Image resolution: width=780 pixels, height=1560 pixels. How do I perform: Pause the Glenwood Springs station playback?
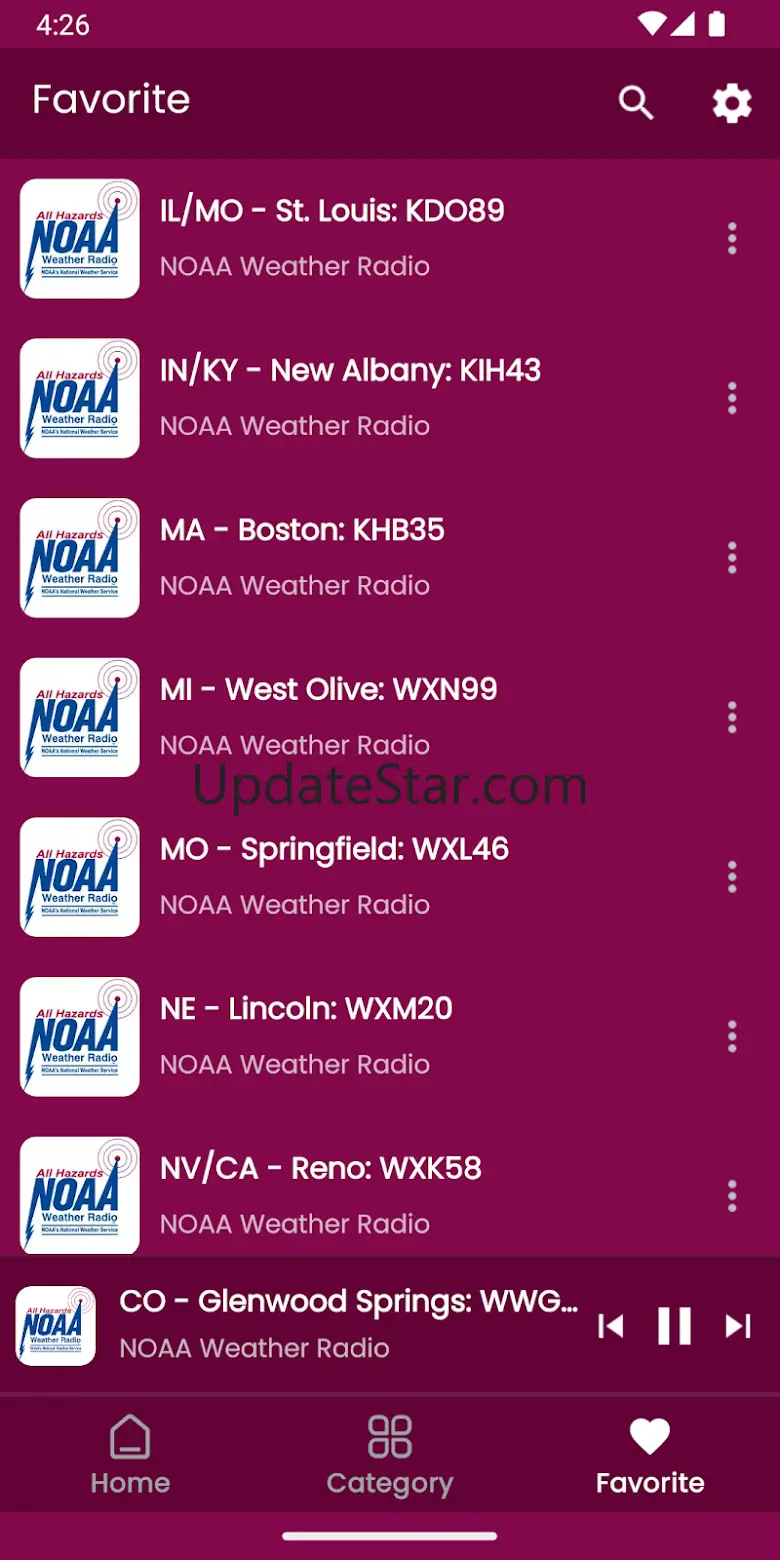point(674,1326)
